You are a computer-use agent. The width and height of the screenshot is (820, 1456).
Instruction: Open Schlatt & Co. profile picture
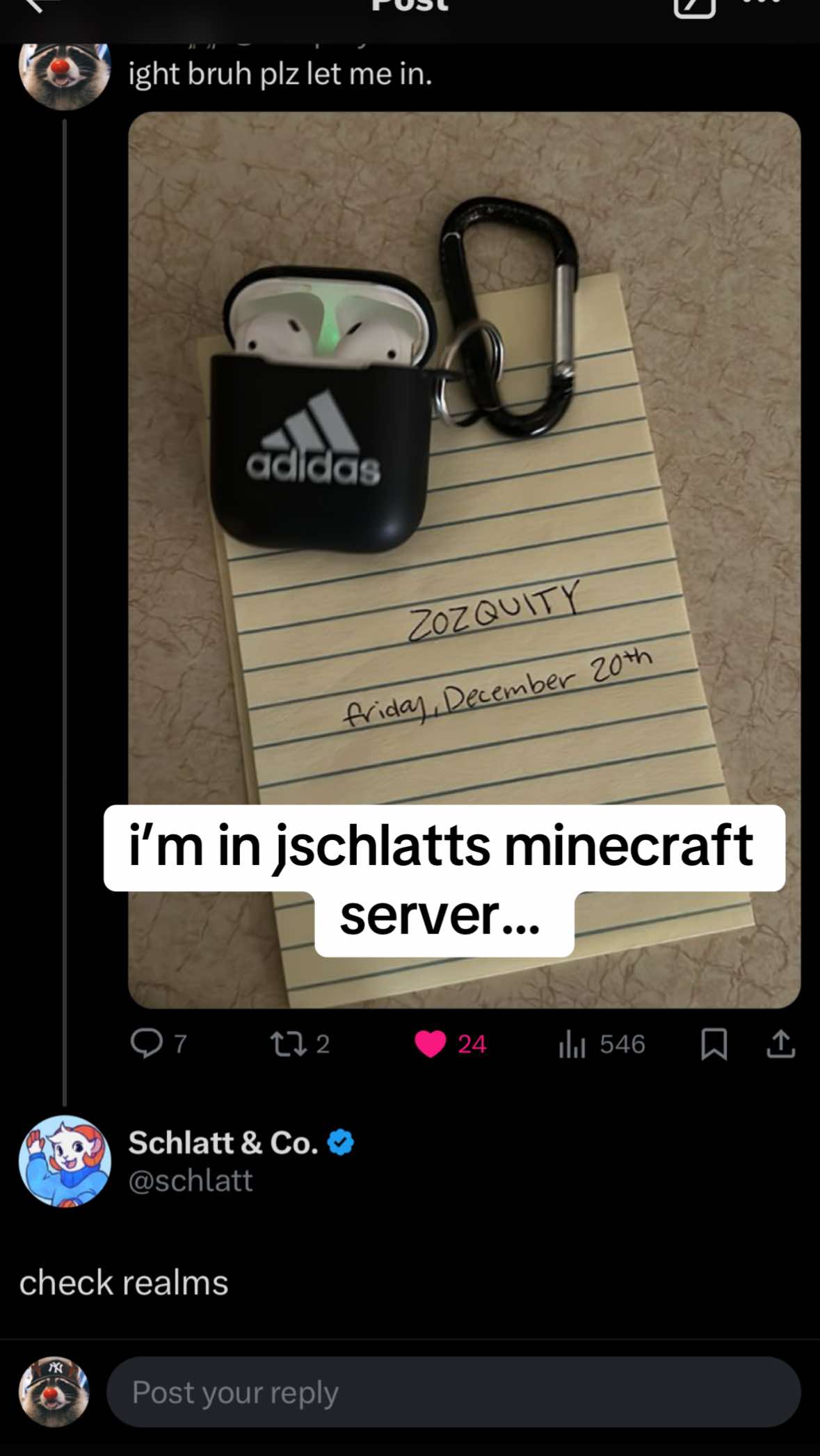(x=65, y=1160)
